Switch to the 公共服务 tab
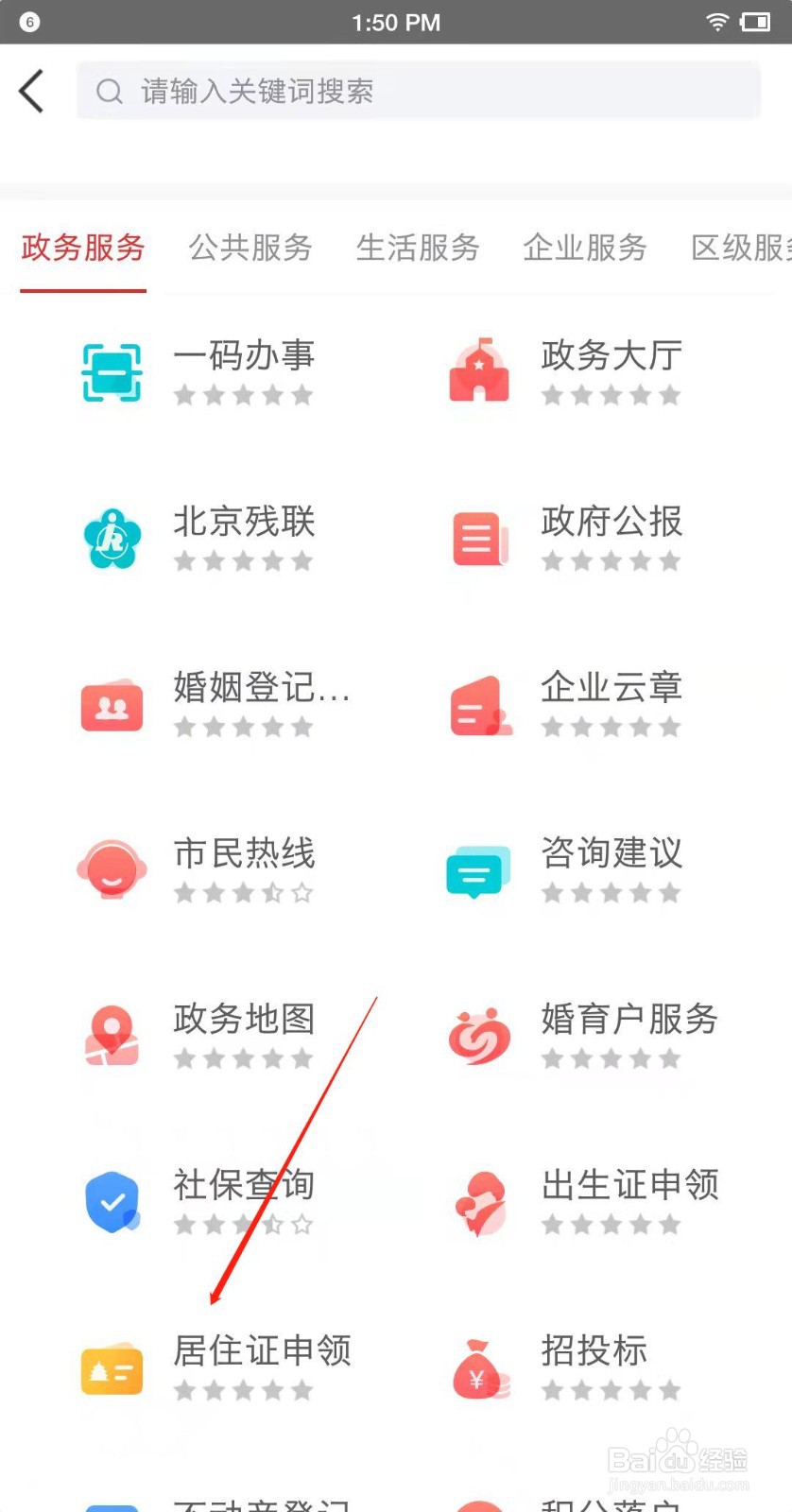792x1512 pixels. coord(250,249)
